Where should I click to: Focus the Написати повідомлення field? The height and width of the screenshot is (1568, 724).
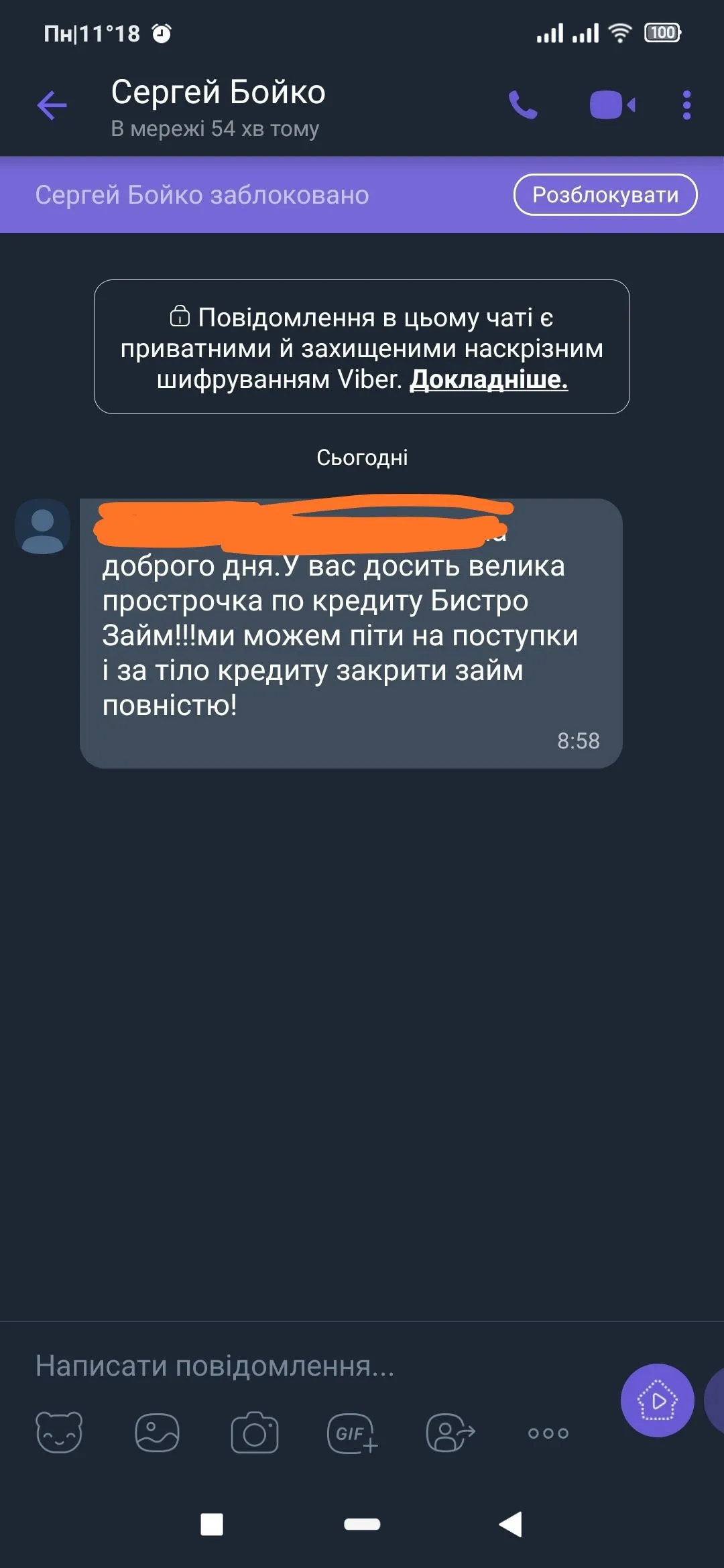tap(302, 1365)
